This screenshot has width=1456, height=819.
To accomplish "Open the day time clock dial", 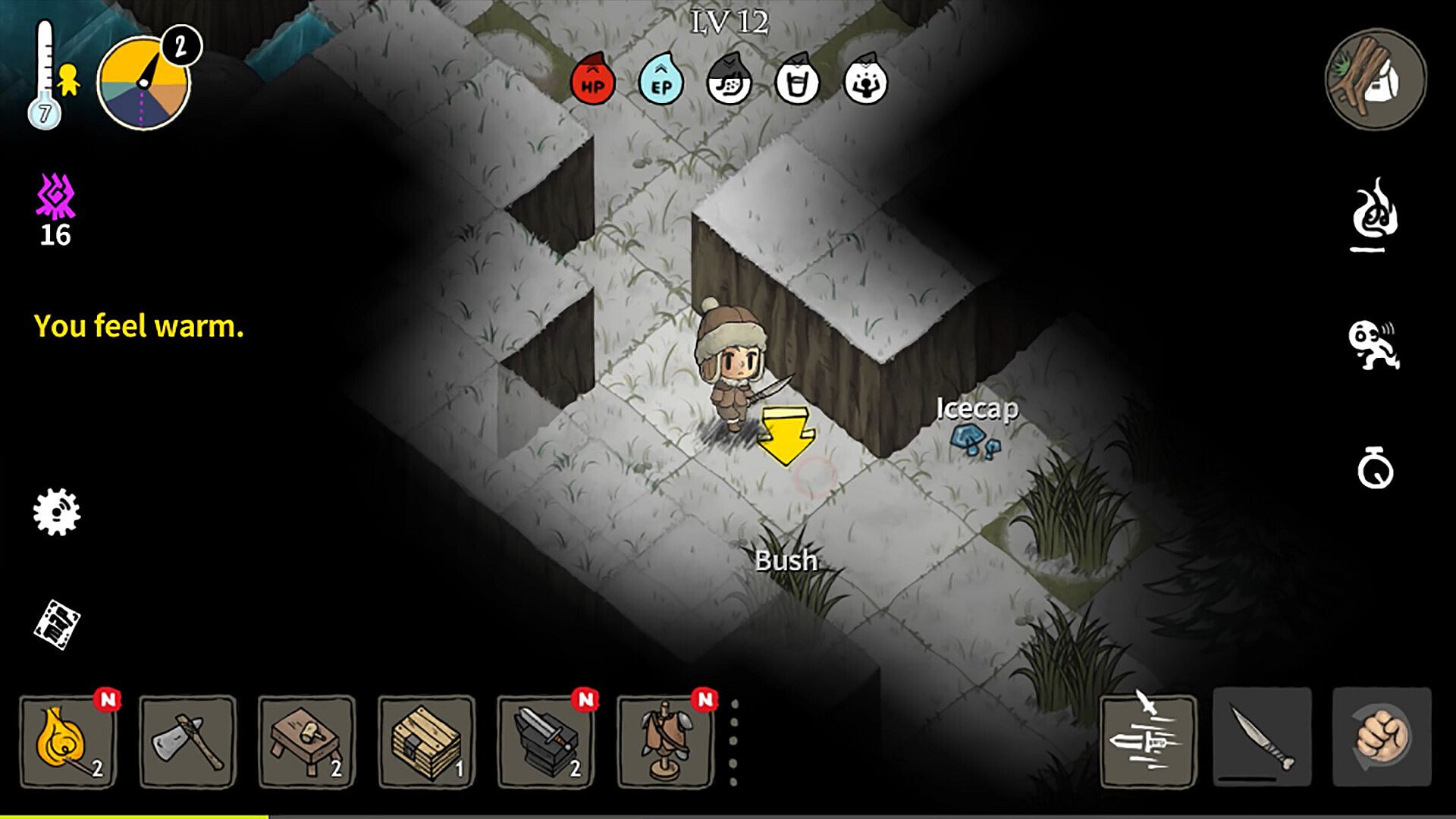I will tap(144, 83).
